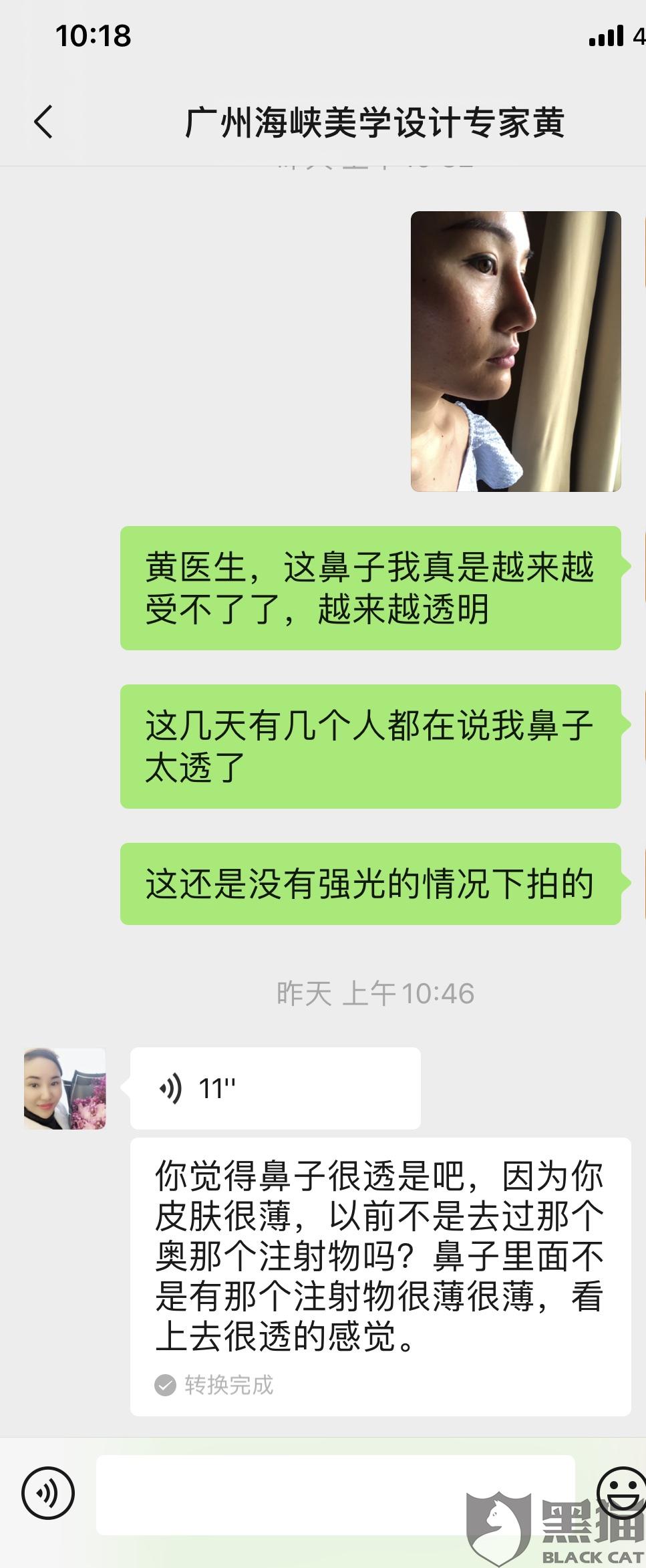Open the emoji picker
This screenshot has width=646, height=1568.
pos(621,1491)
